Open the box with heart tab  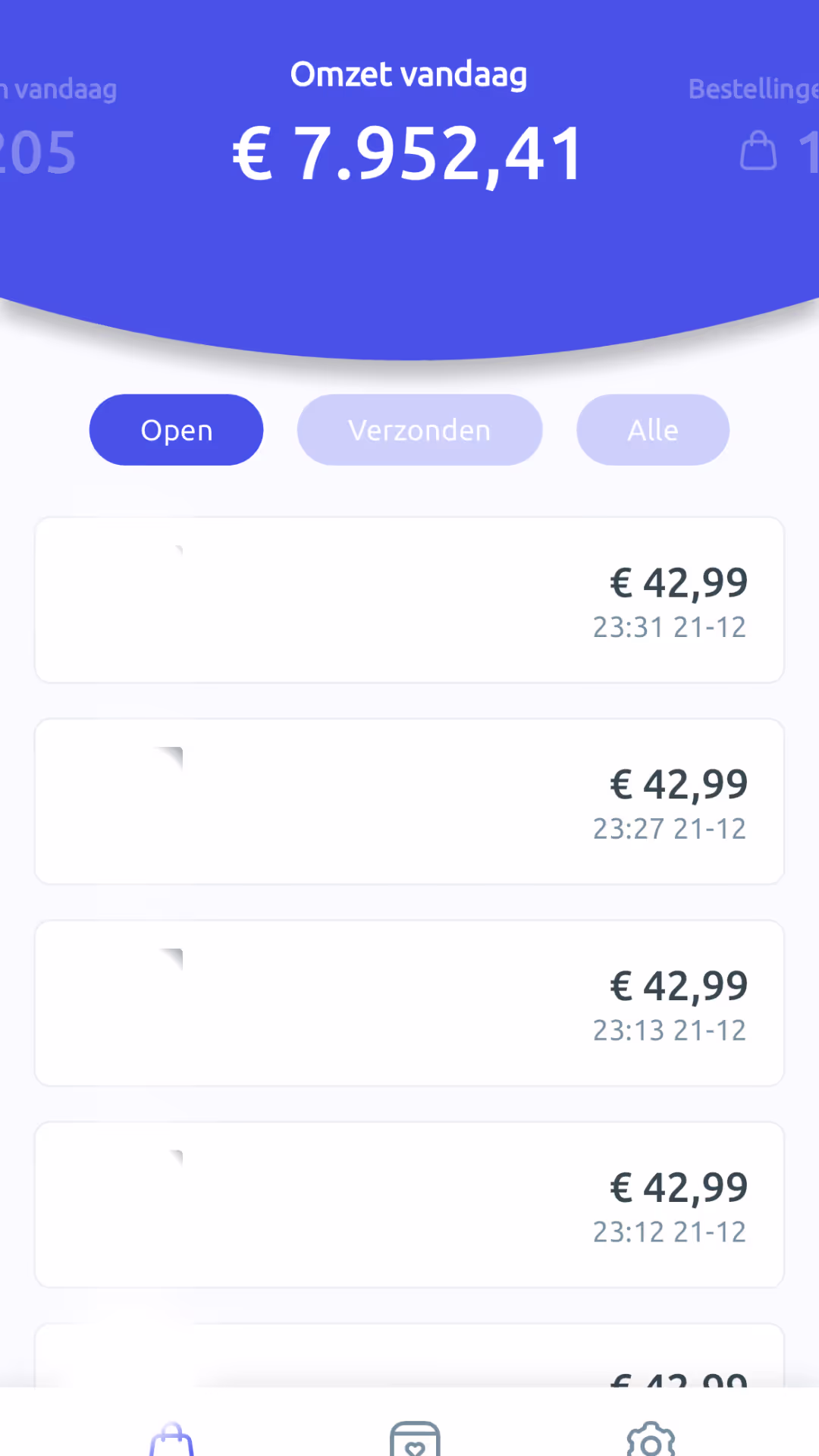pos(415,1439)
